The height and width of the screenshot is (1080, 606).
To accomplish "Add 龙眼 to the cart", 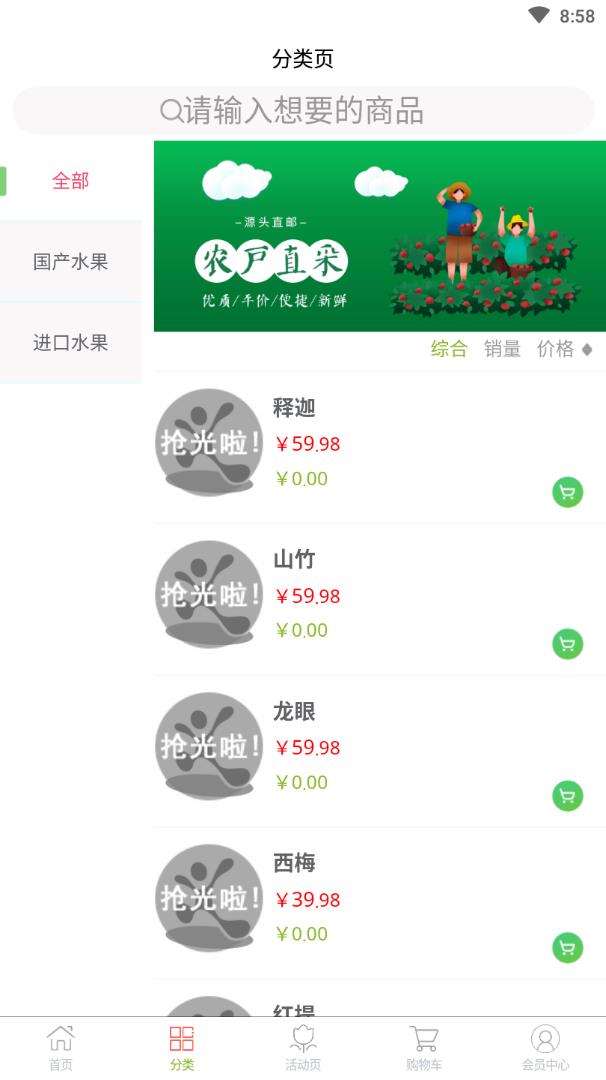I will [568, 796].
